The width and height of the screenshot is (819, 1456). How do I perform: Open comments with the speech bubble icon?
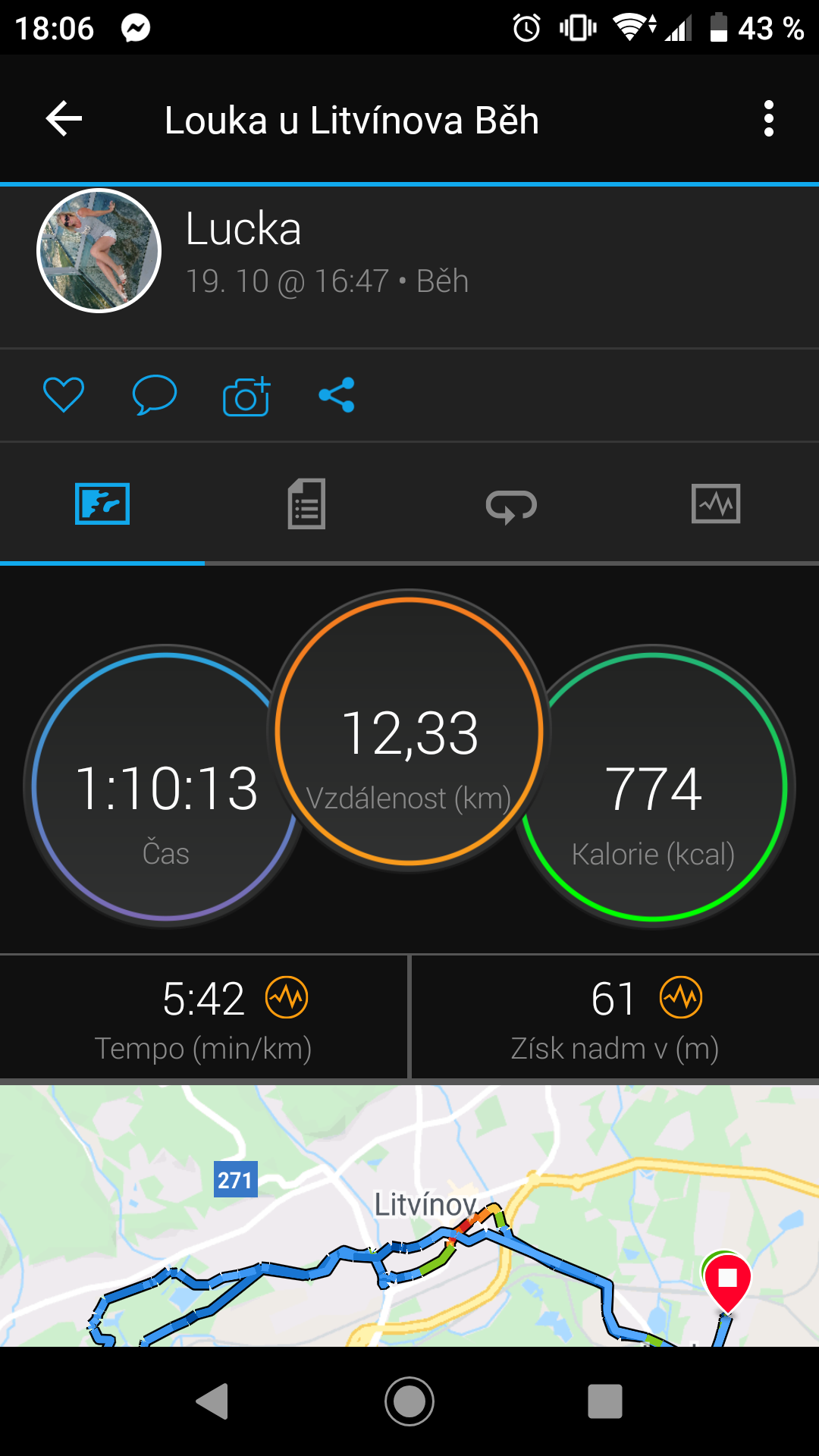click(155, 395)
